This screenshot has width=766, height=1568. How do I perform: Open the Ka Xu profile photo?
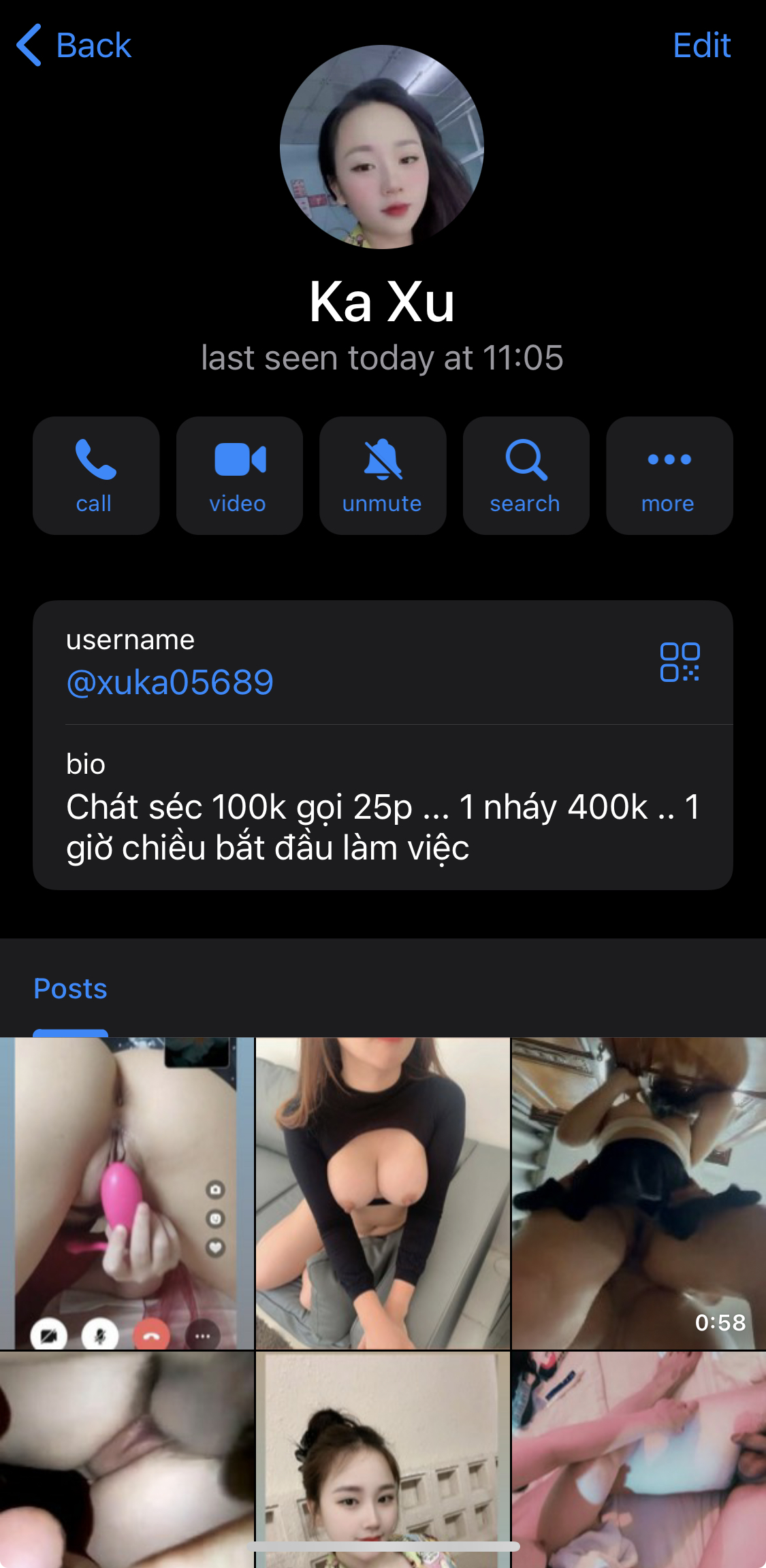click(382, 147)
